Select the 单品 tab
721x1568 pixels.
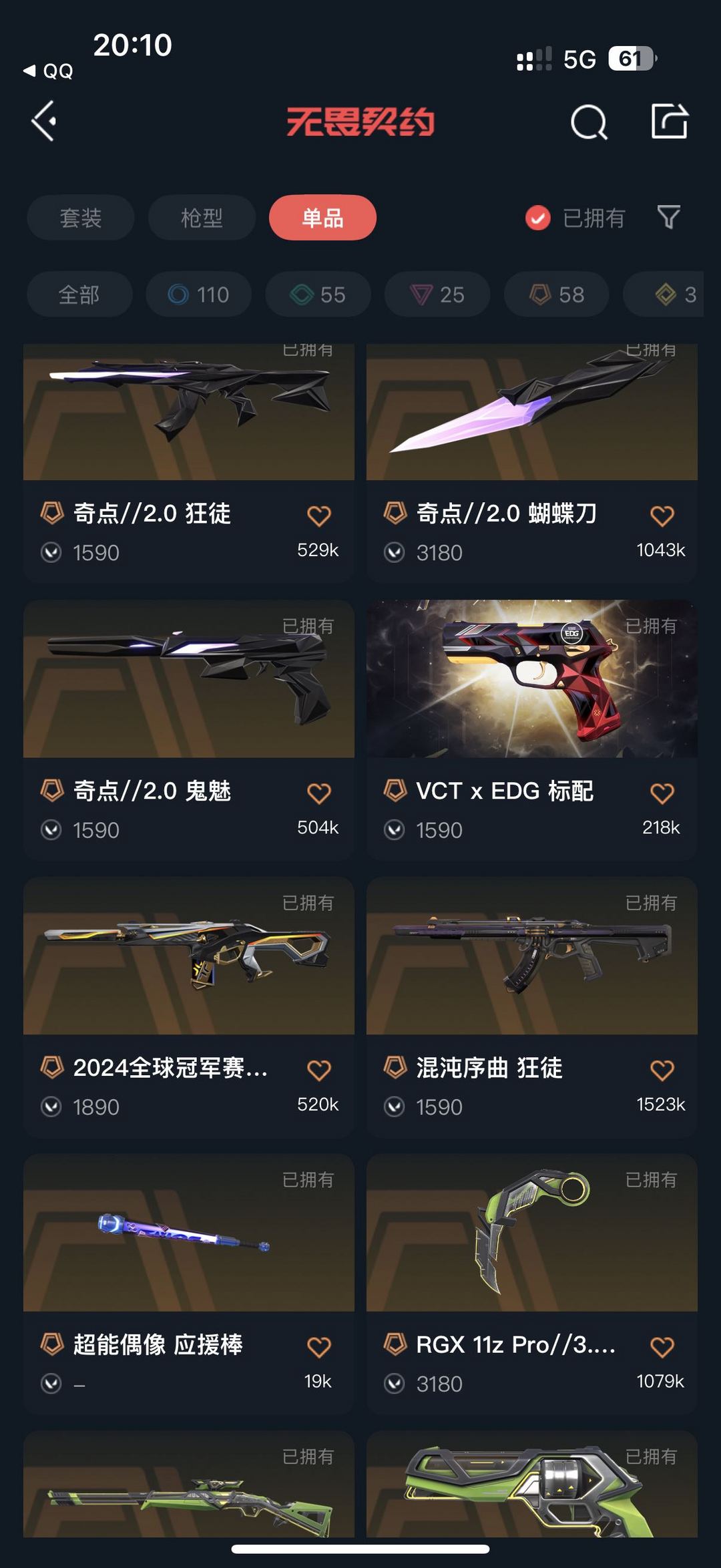click(322, 218)
